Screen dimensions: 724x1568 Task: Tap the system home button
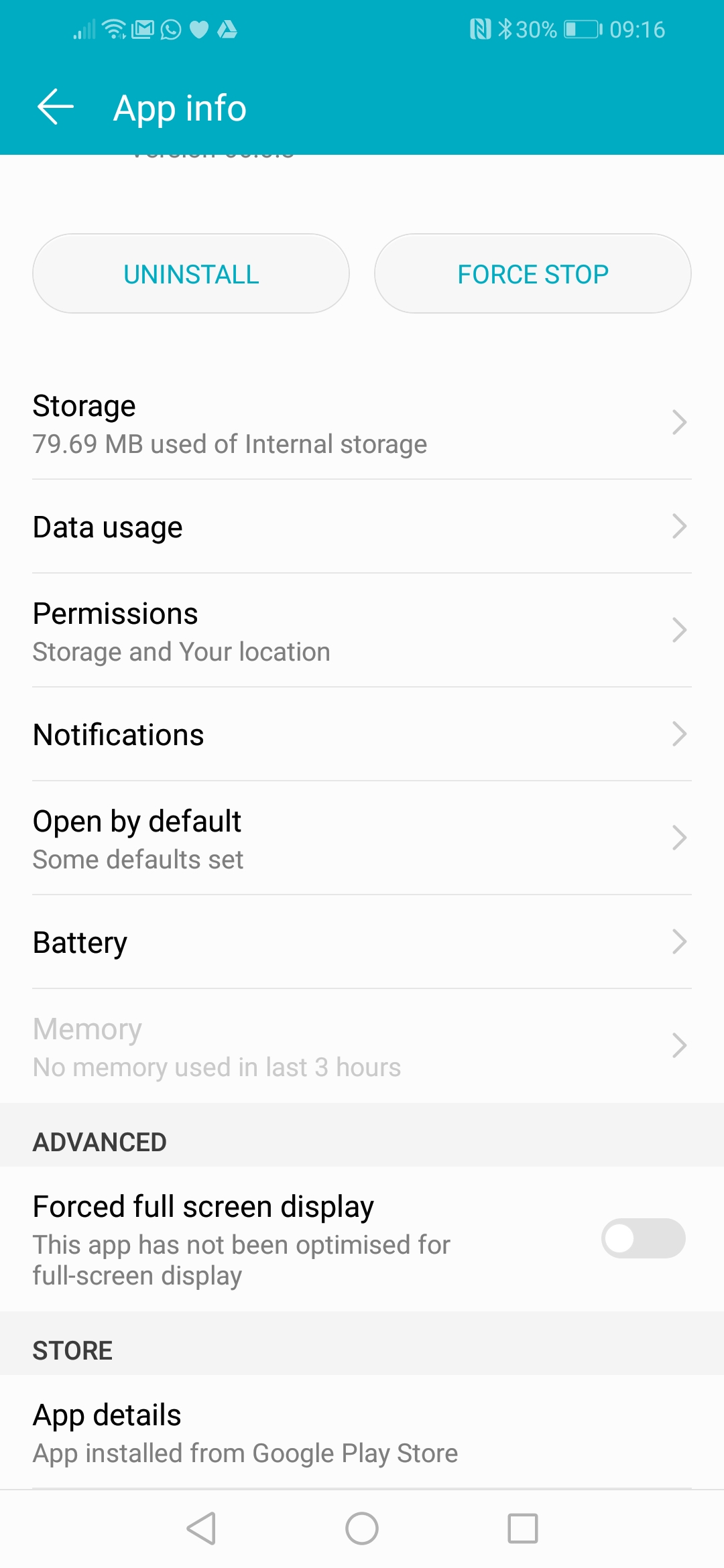(x=362, y=1528)
